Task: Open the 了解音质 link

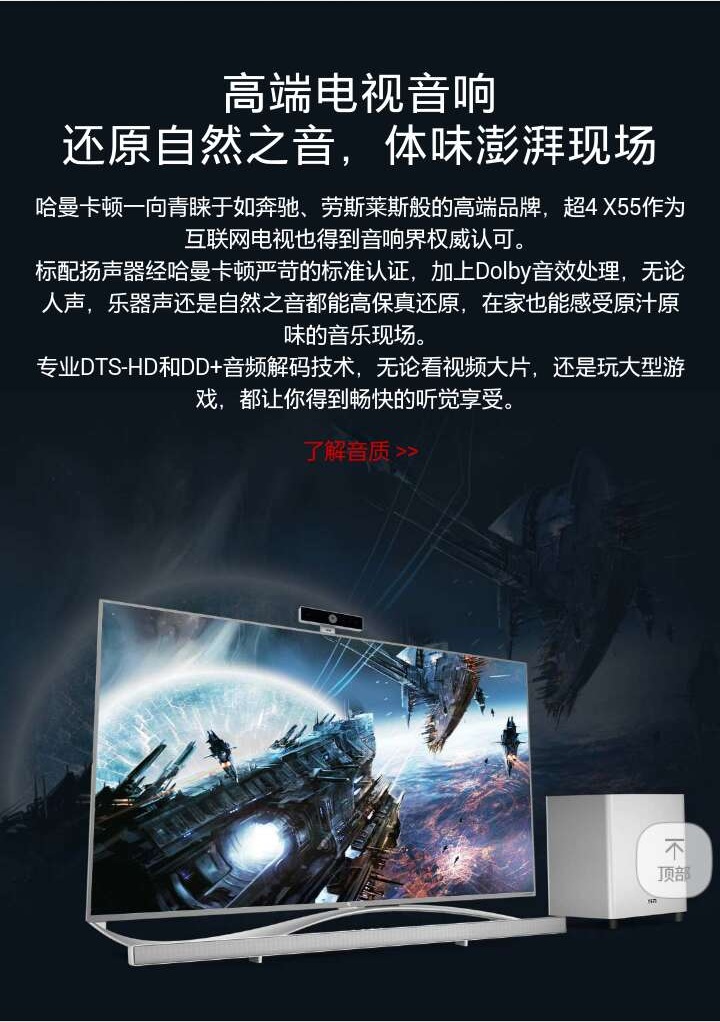Action: (360, 452)
